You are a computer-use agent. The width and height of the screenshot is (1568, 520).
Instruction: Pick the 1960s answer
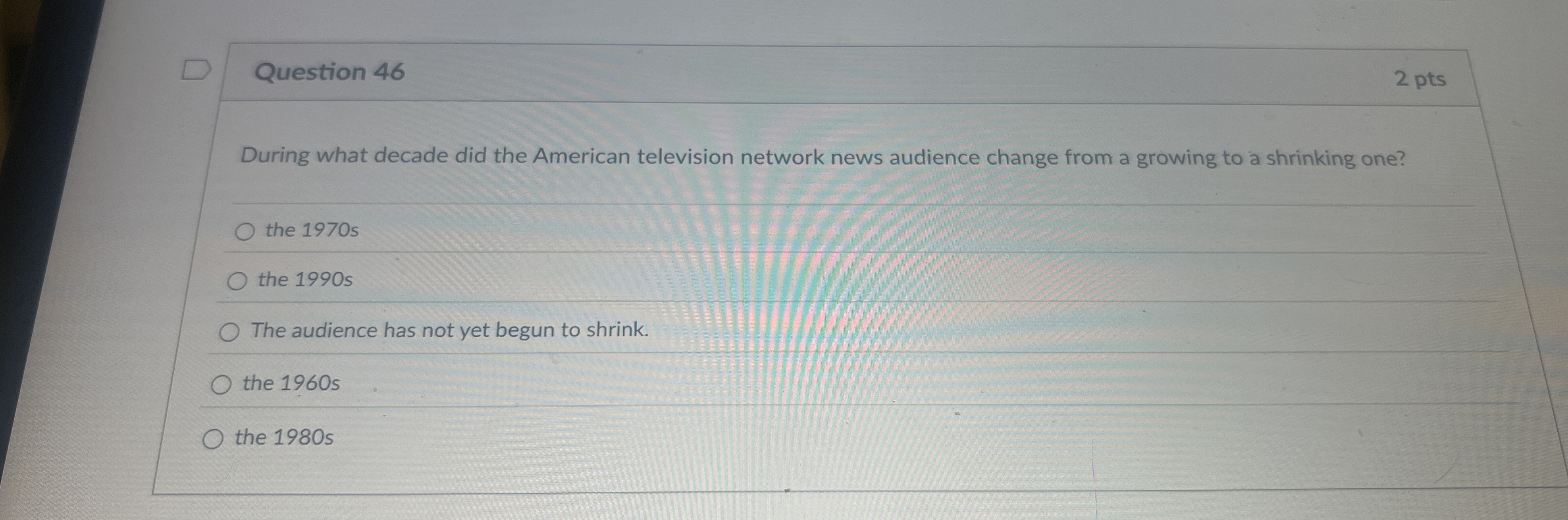click(x=220, y=385)
